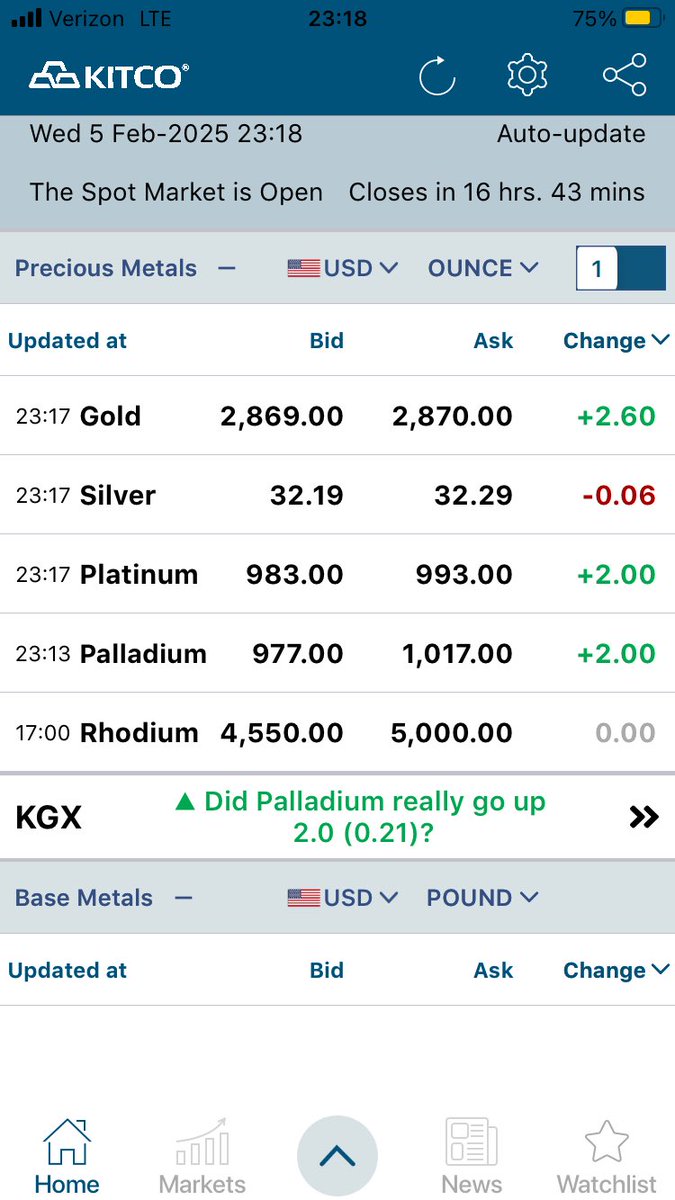Open the Watchlist tab

[606, 1157]
